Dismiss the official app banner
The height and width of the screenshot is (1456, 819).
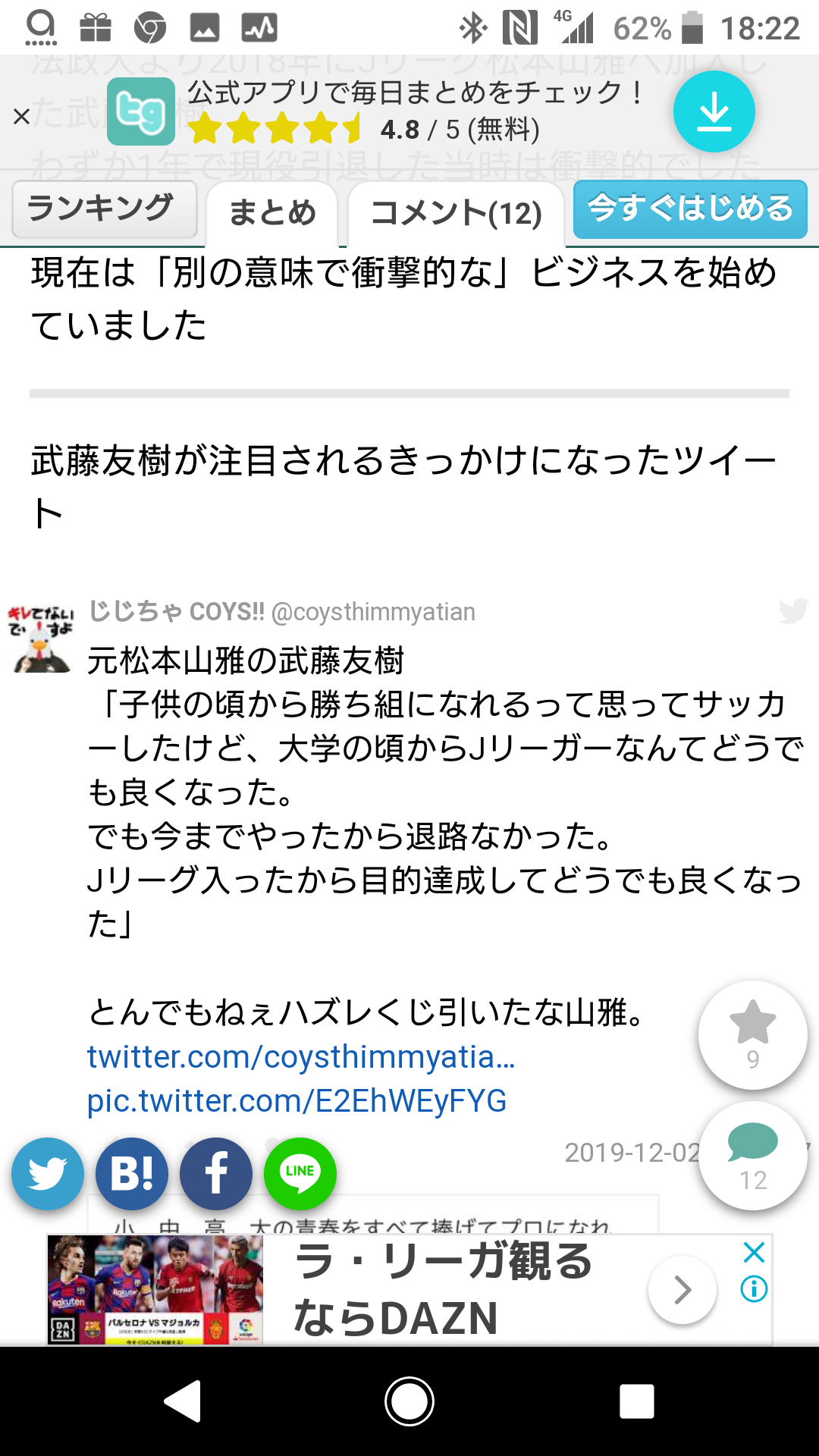[22, 116]
